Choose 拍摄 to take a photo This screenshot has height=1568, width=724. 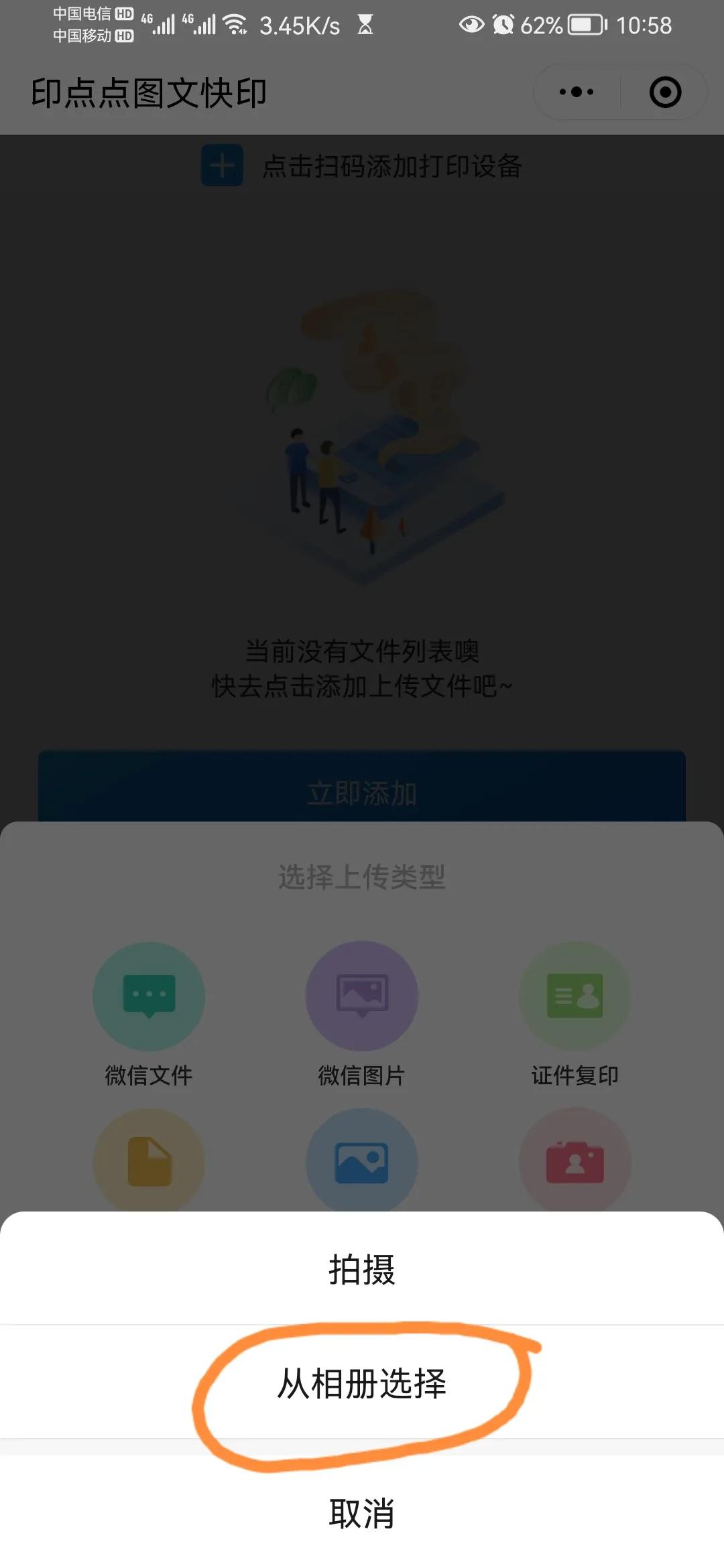(362, 1269)
